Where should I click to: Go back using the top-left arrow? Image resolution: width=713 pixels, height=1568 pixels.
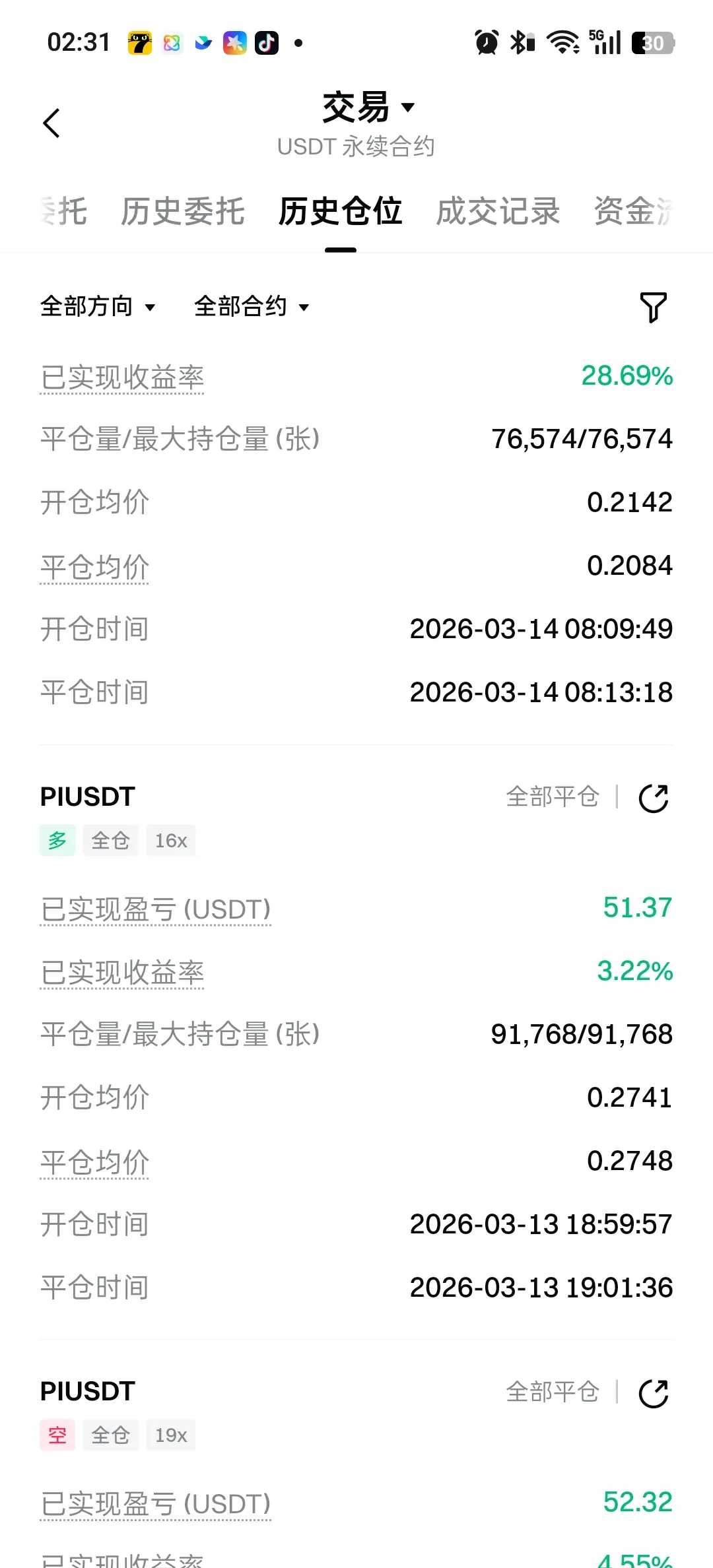click(x=51, y=123)
